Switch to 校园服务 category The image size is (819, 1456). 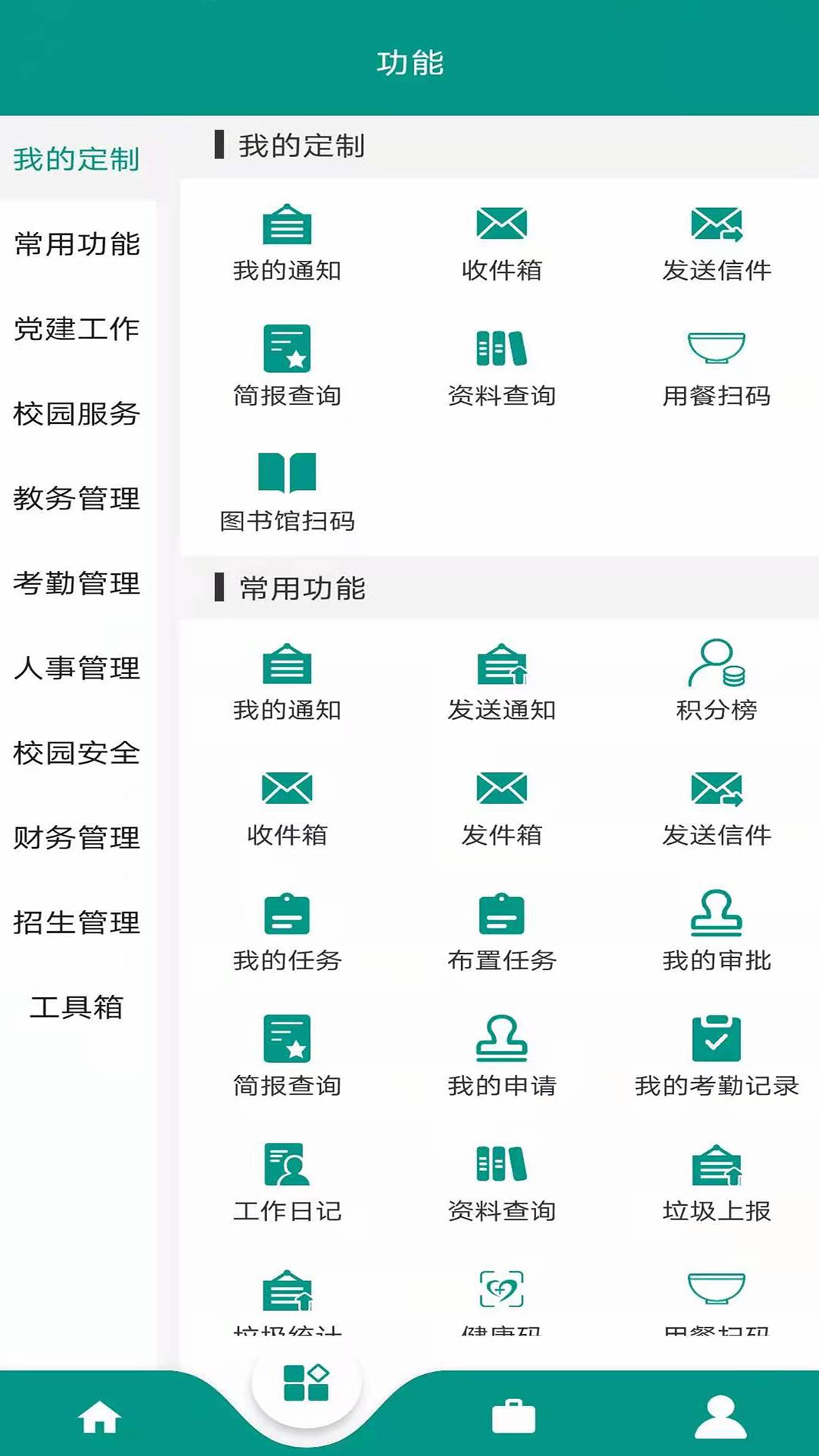click(77, 413)
